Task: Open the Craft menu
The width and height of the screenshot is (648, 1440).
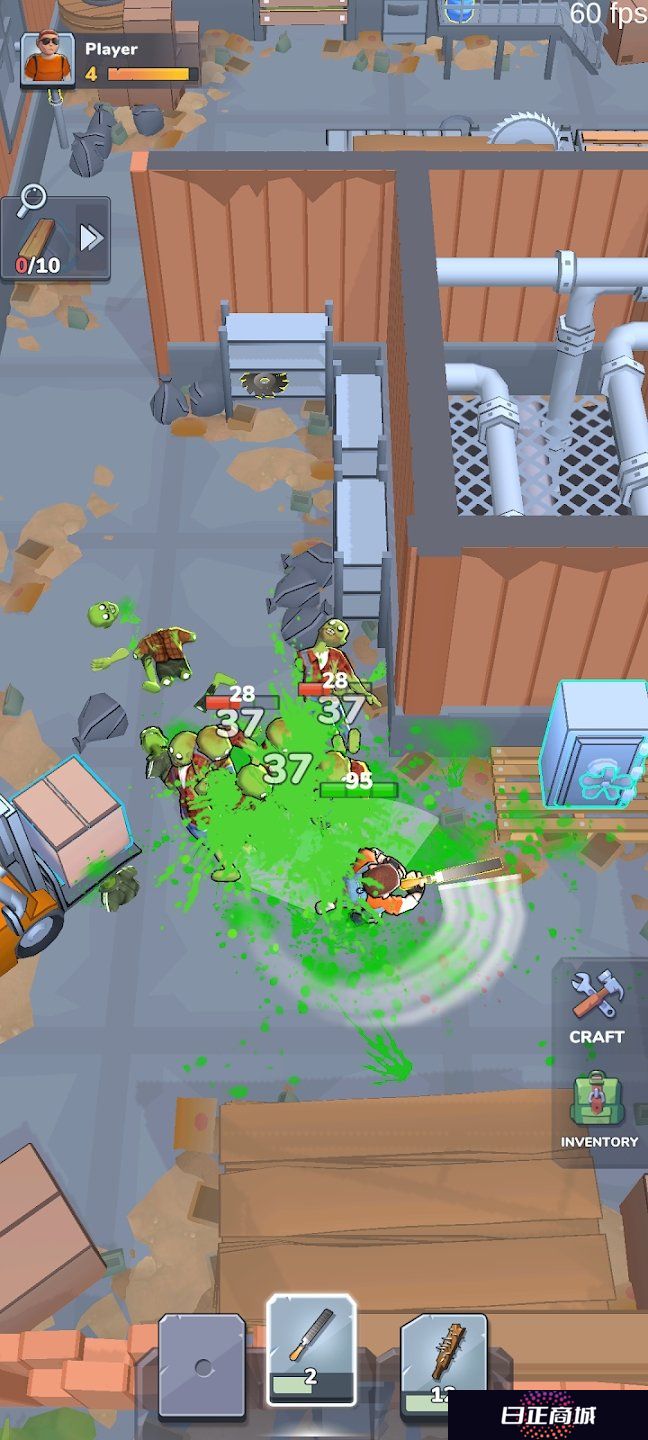Action: click(597, 1008)
